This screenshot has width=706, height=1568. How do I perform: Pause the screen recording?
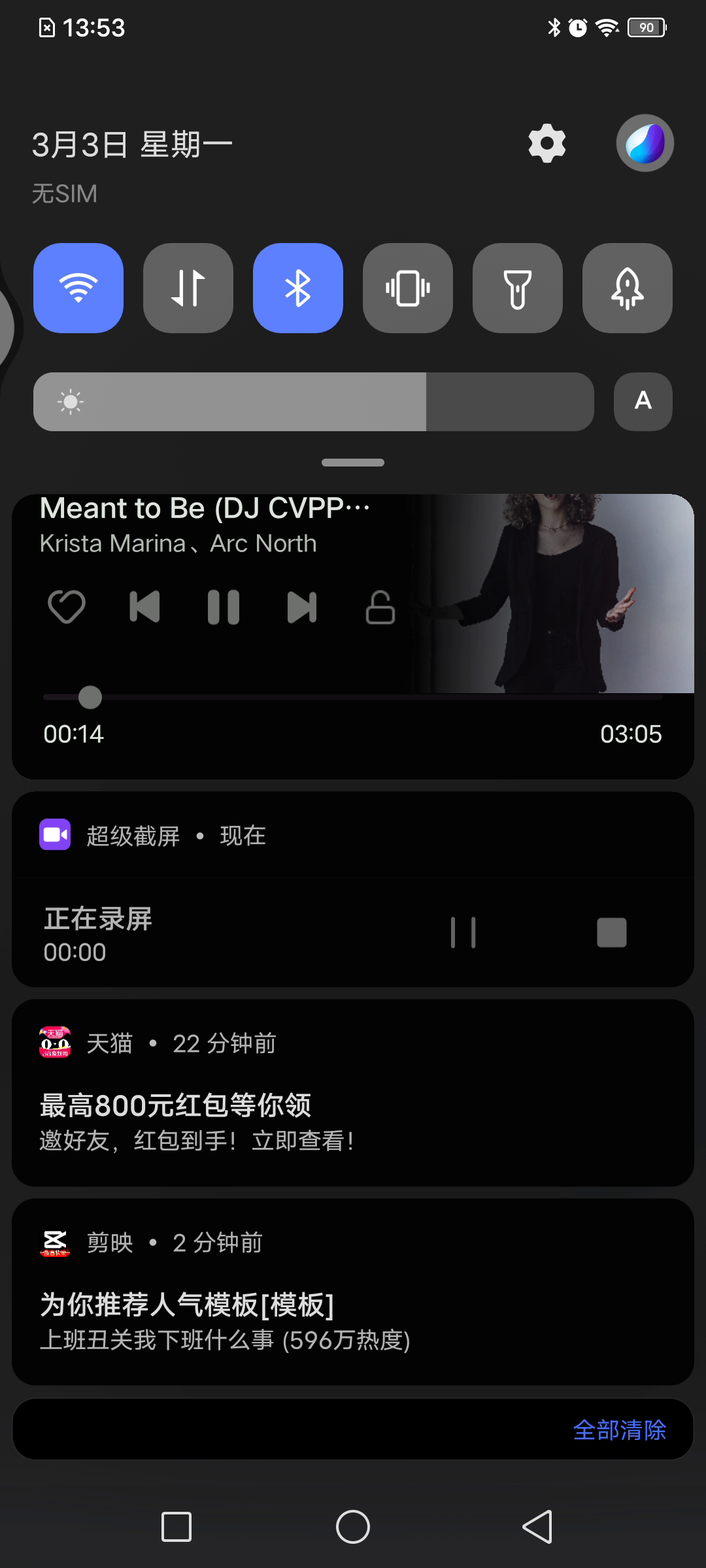pyautogui.click(x=463, y=932)
